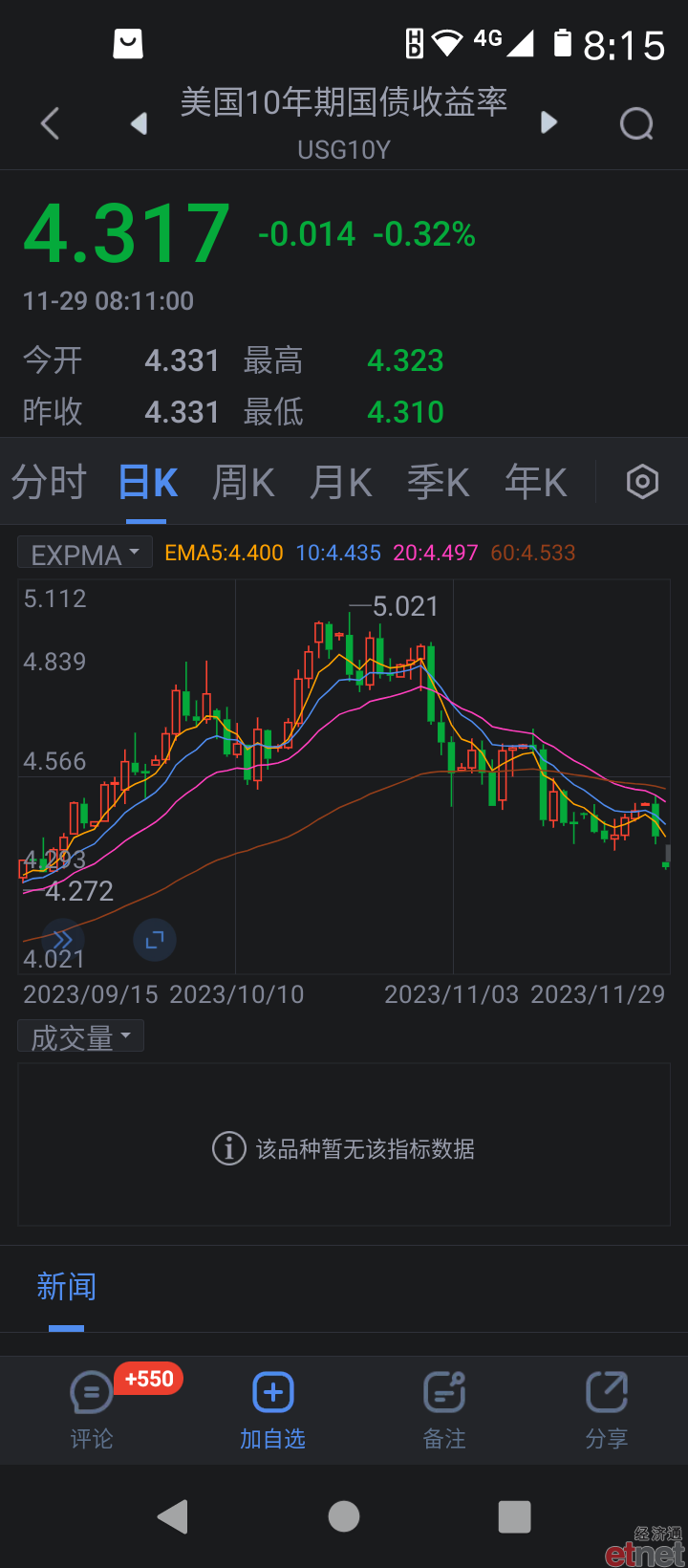The width and height of the screenshot is (688, 1568).
Task: Tap the double-arrow chart scroll button
Action: (x=63, y=941)
